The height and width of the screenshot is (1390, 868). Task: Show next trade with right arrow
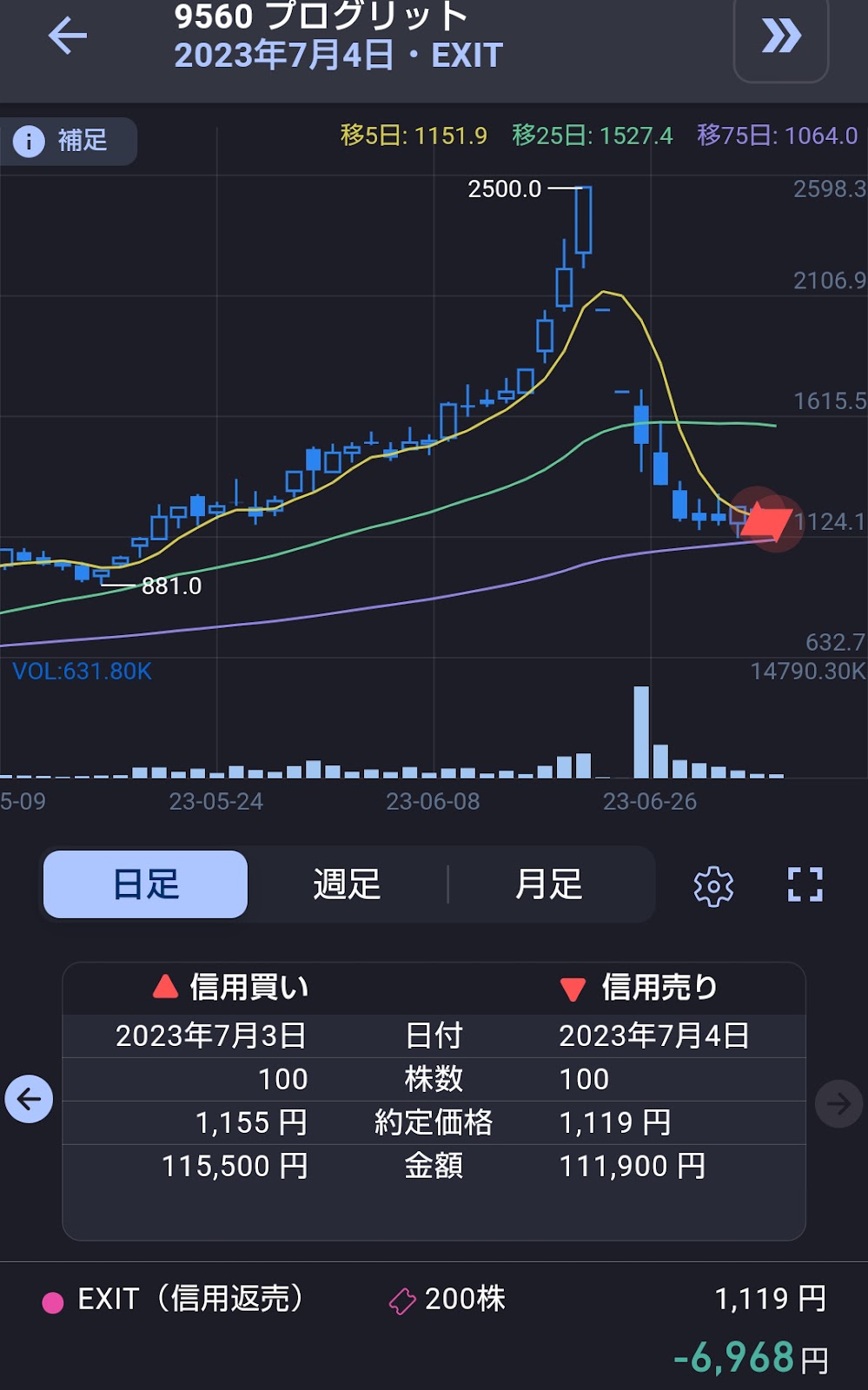[838, 1103]
